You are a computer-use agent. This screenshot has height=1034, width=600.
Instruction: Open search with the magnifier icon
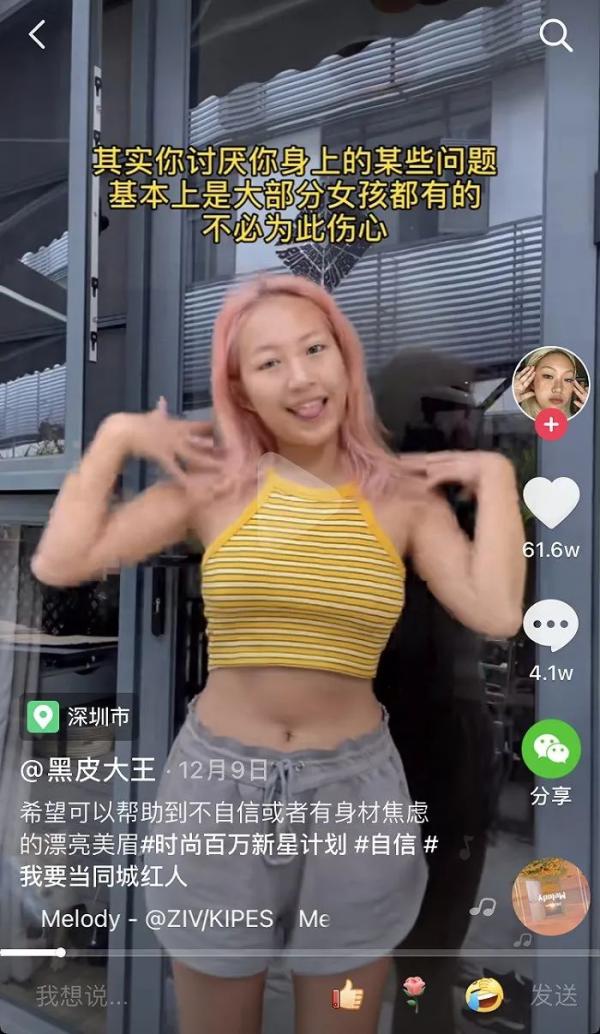[x=556, y=35]
